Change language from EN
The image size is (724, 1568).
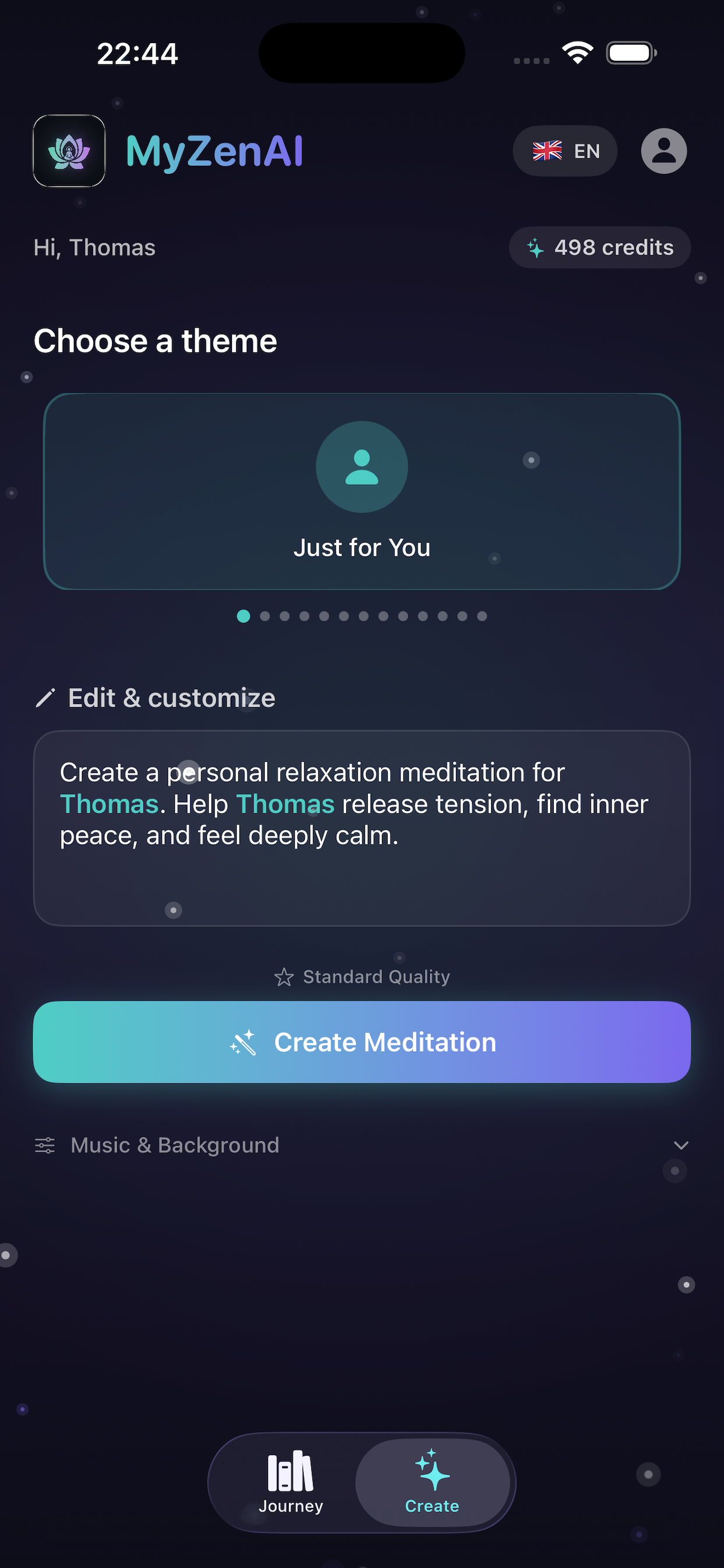pyautogui.click(x=565, y=151)
